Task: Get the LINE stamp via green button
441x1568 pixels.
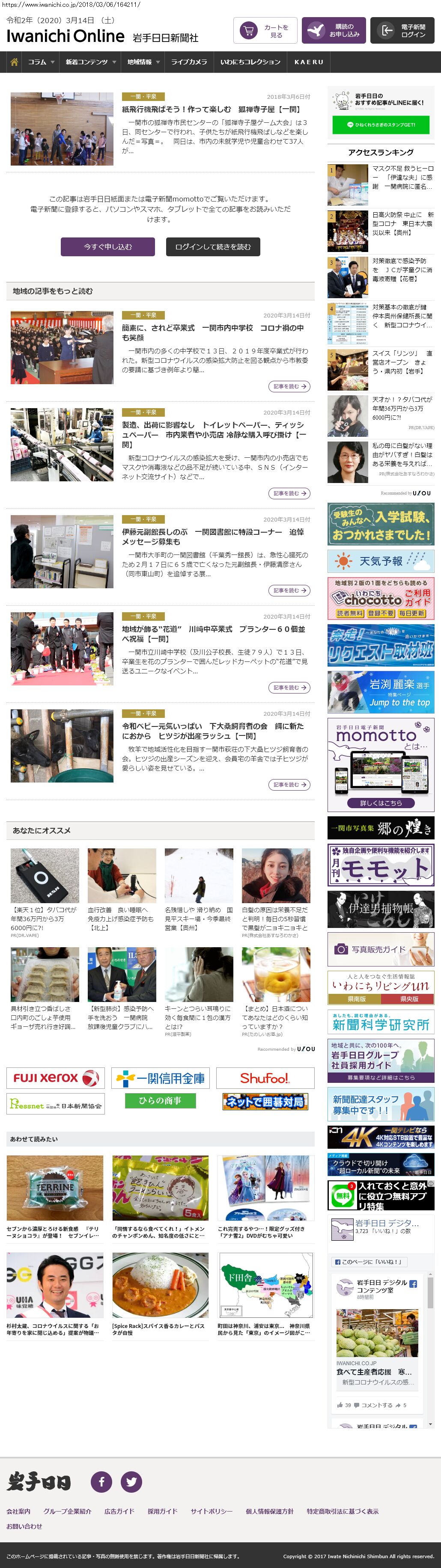Action: tap(381, 124)
